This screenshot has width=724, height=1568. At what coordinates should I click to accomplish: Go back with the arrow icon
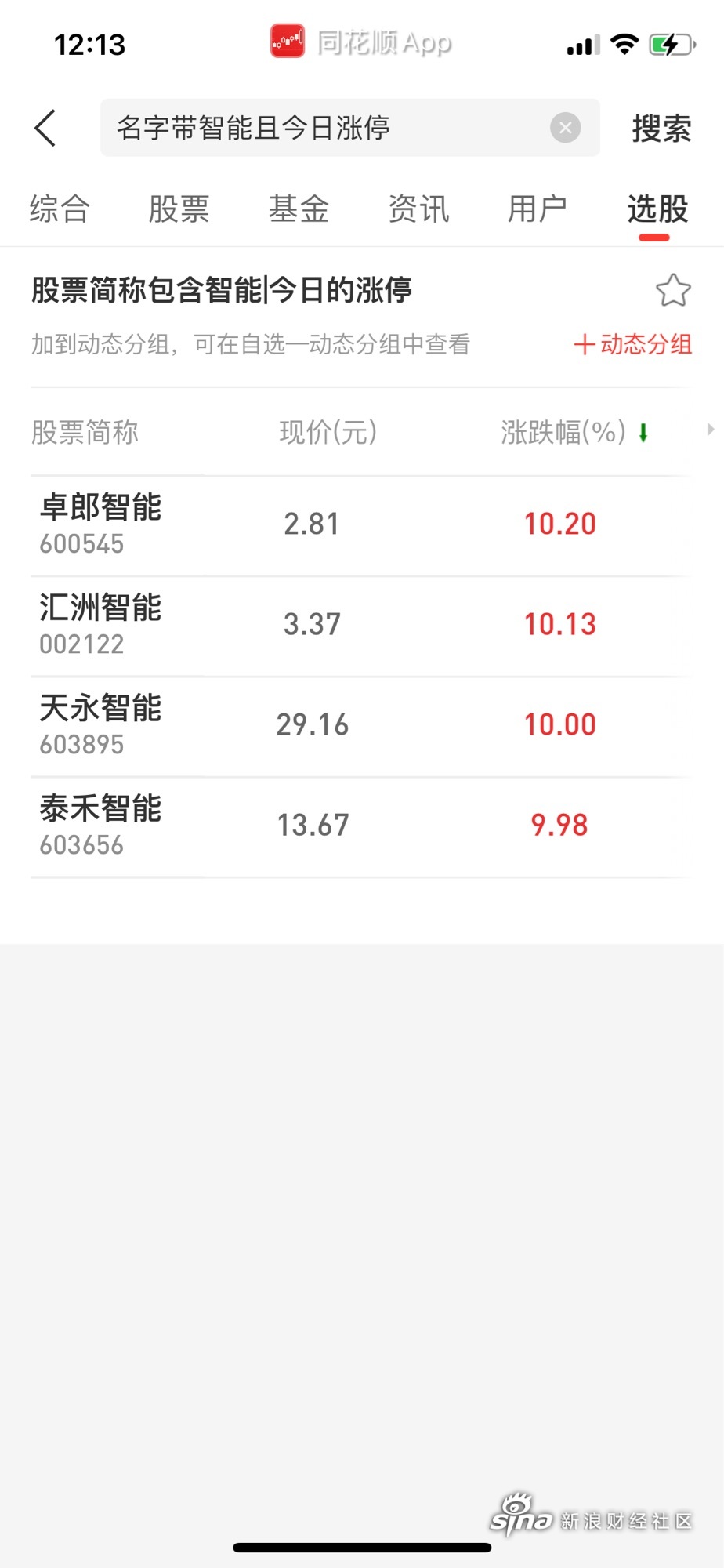45,128
